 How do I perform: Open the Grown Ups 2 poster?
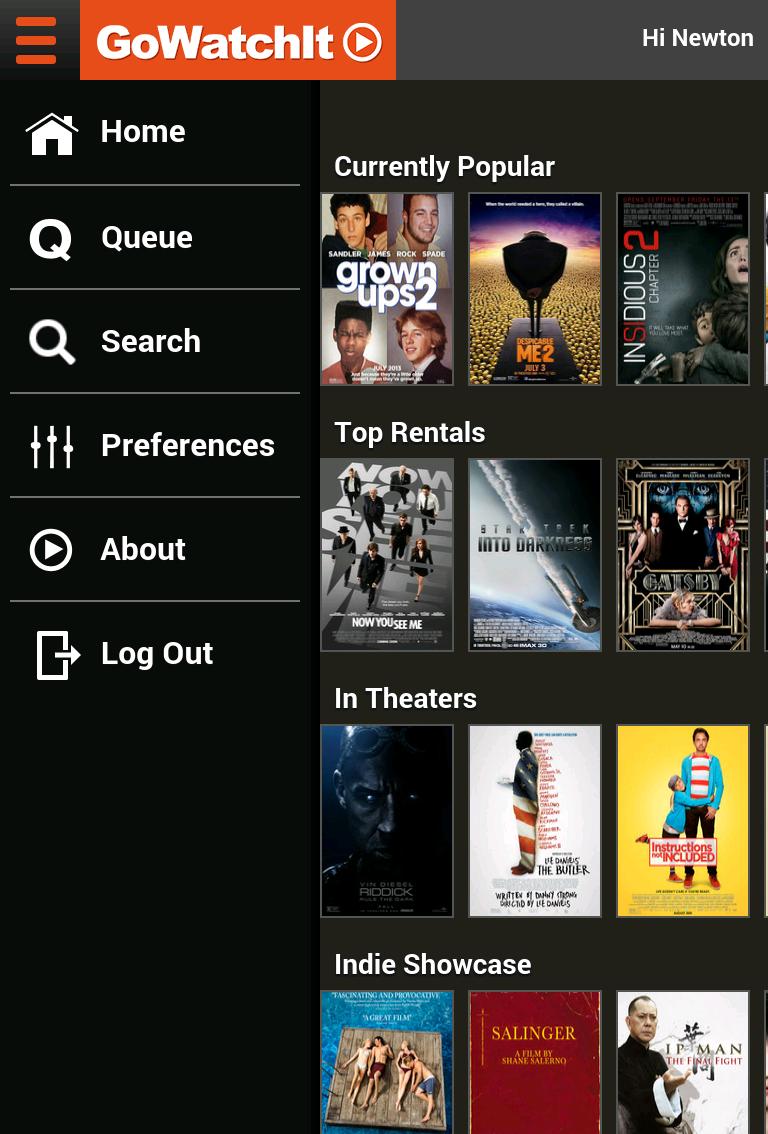[x=387, y=288]
